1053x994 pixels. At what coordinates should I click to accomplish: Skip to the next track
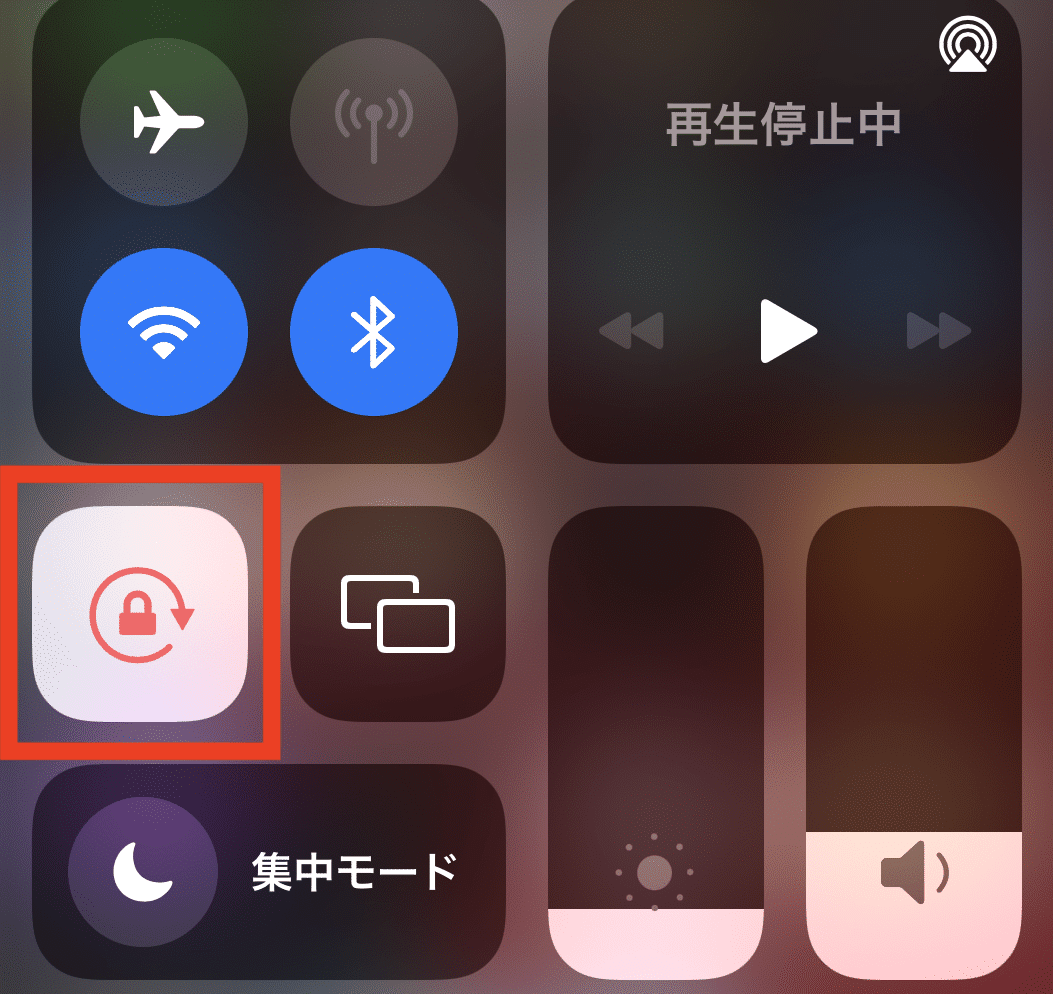938,330
